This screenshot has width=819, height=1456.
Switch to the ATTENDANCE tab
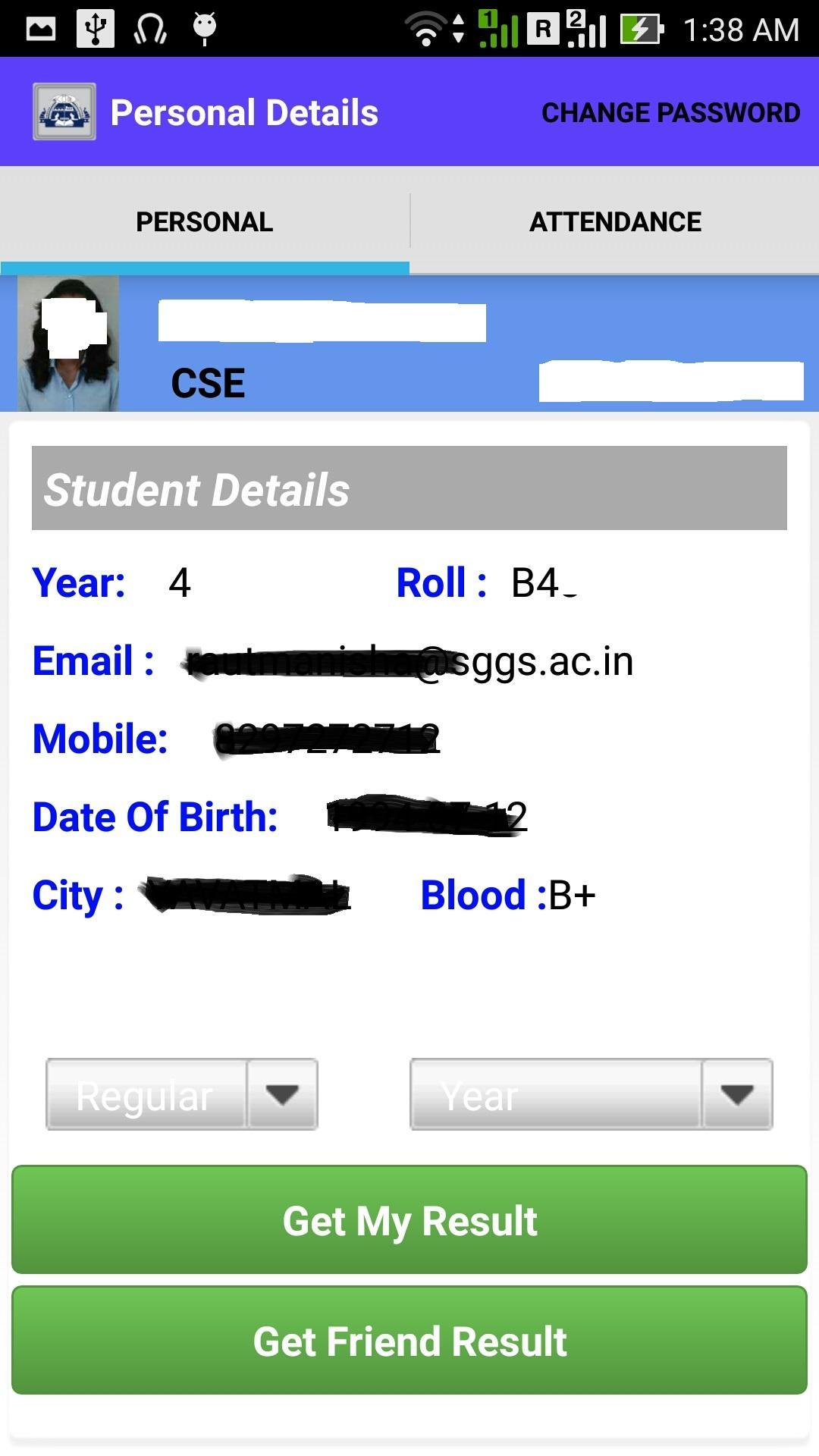pyautogui.click(x=614, y=221)
